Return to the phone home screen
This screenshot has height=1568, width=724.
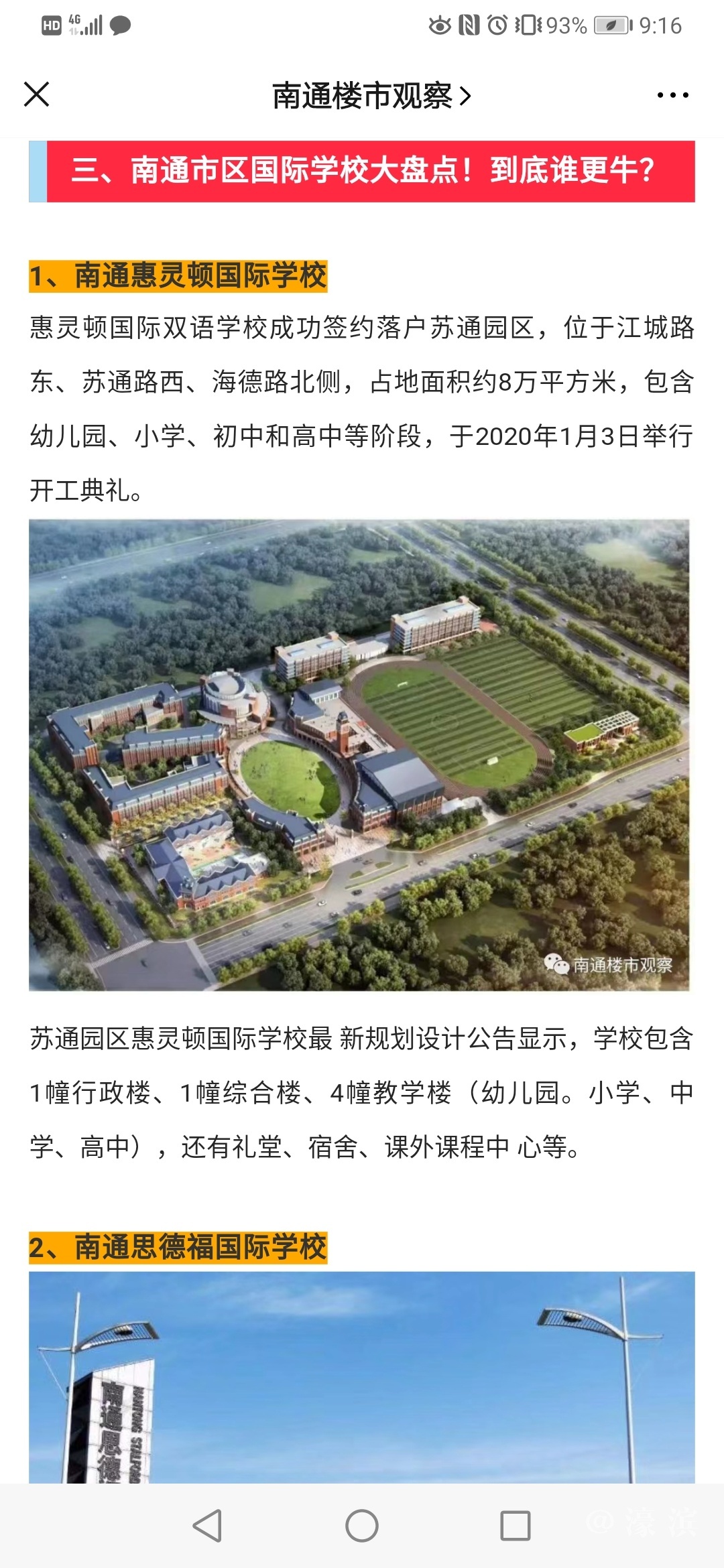point(362,1526)
